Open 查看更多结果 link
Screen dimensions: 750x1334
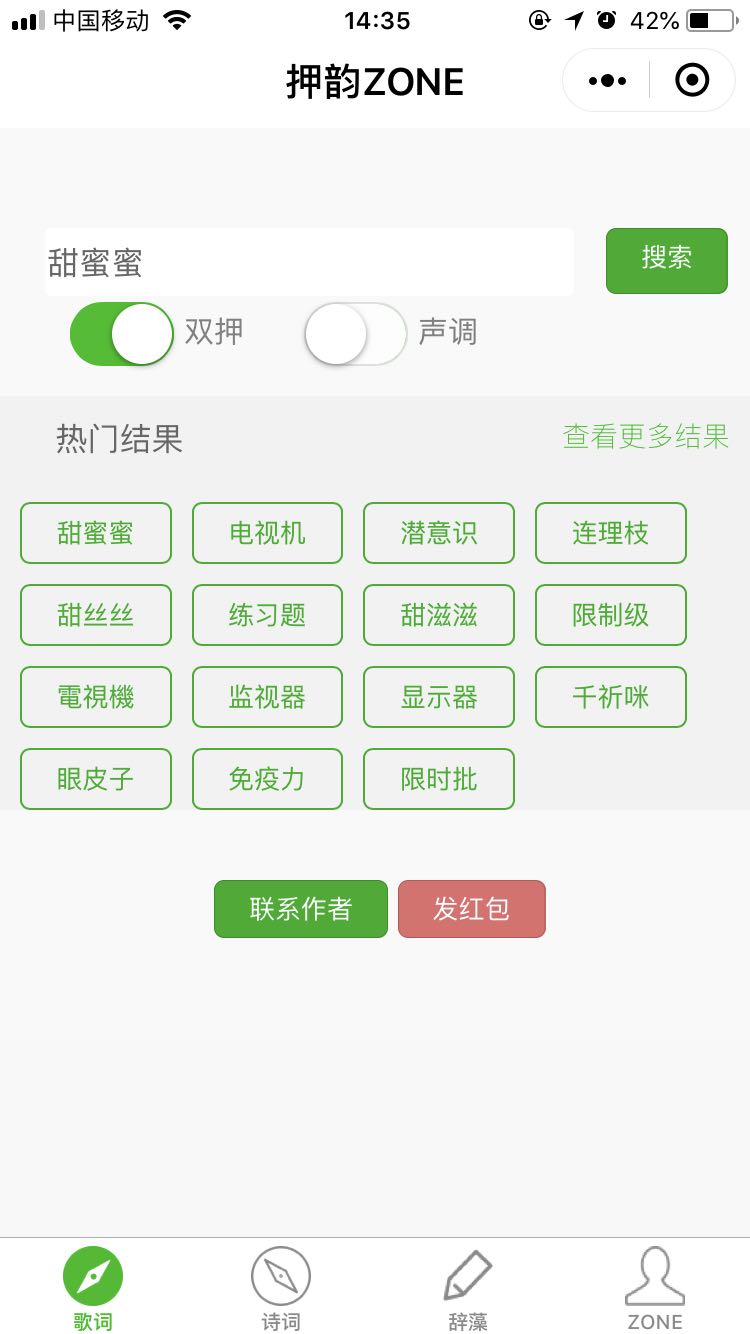(x=646, y=436)
